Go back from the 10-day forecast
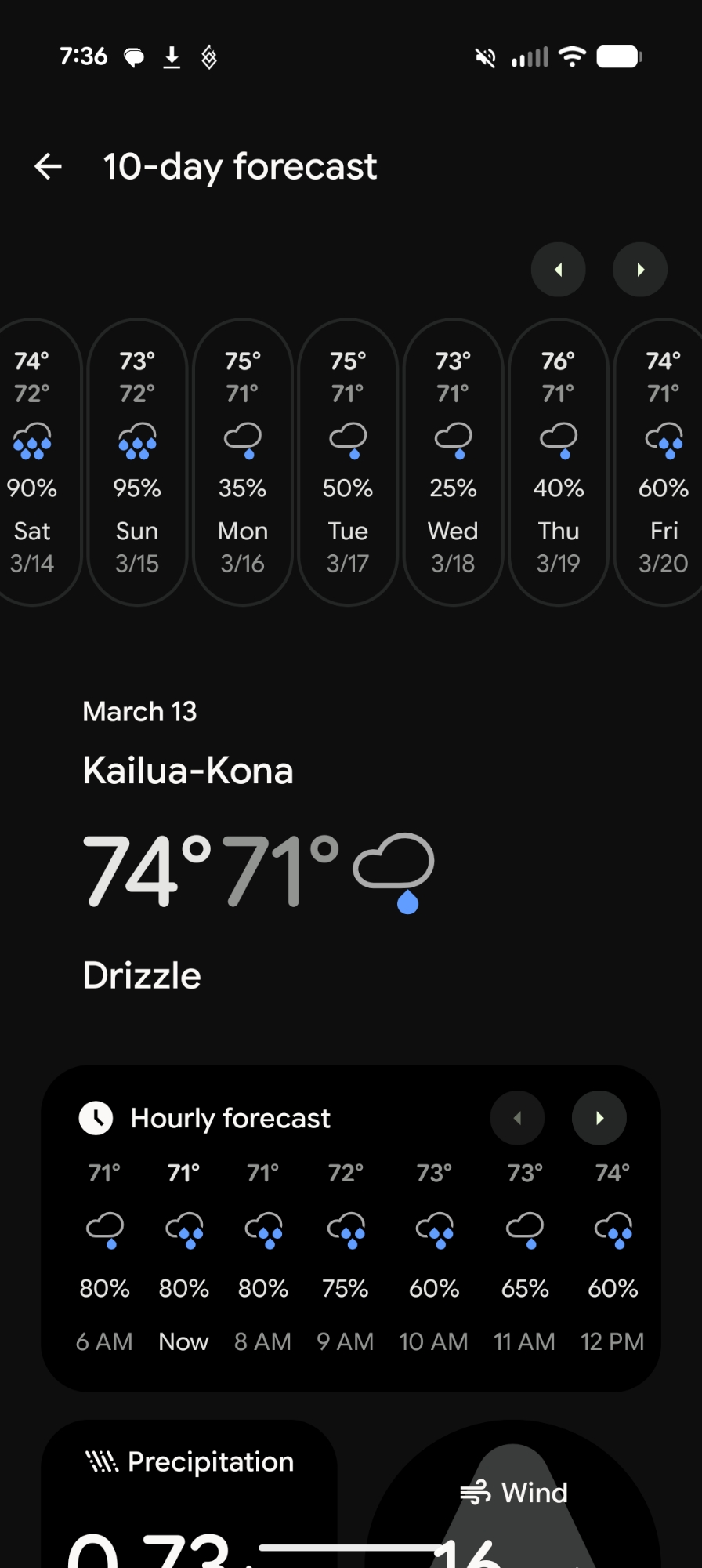Image resolution: width=702 pixels, height=1568 pixels. [x=49, y=166]
